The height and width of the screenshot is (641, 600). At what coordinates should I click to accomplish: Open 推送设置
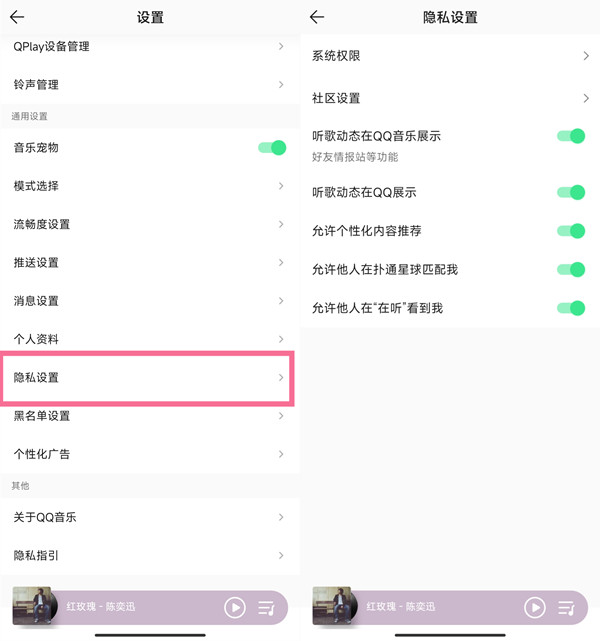[x=150, y=262]
